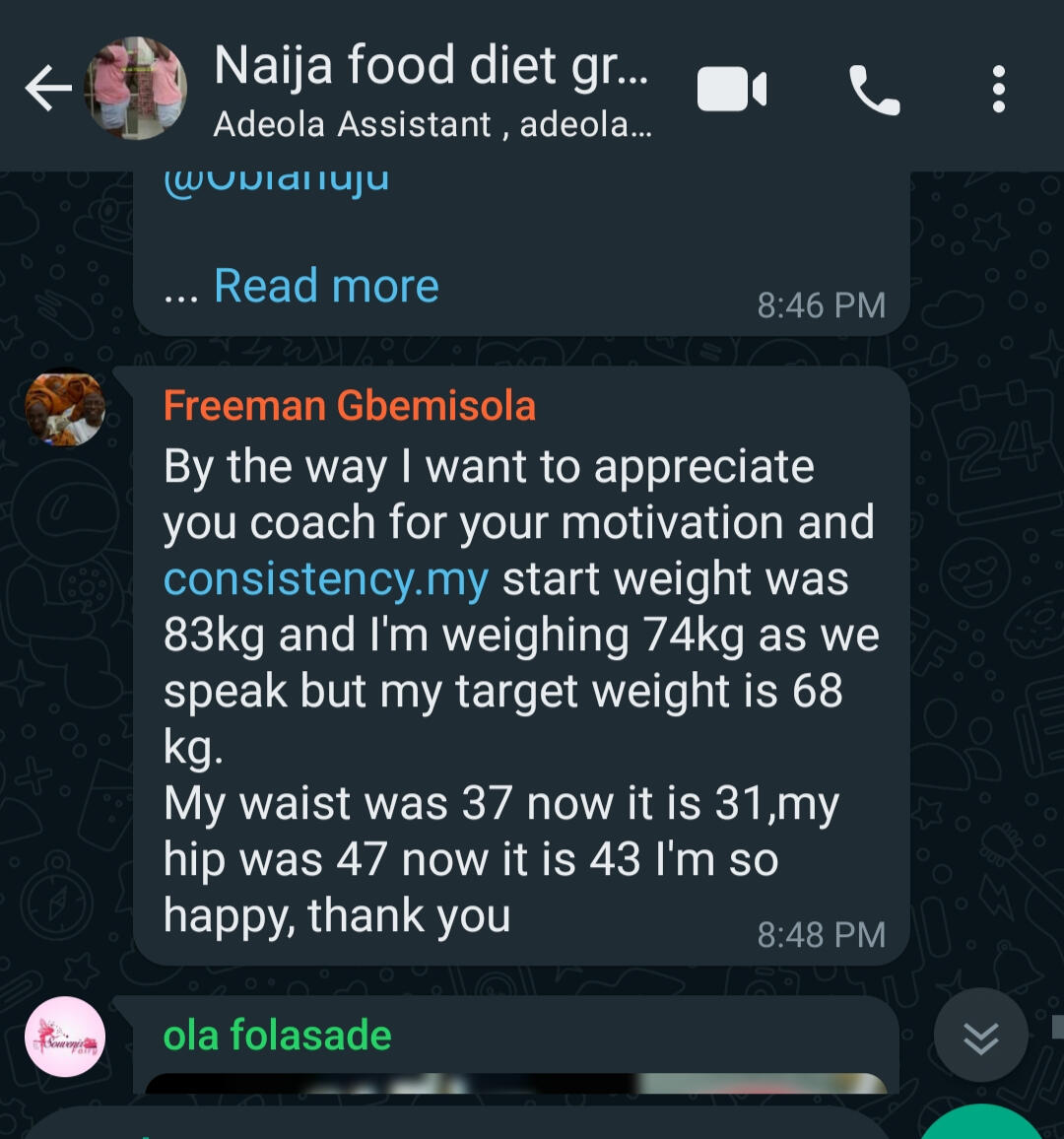Tap ola folasade's sender name
Screen dimensions: 1064x1139
point(278,1036)
